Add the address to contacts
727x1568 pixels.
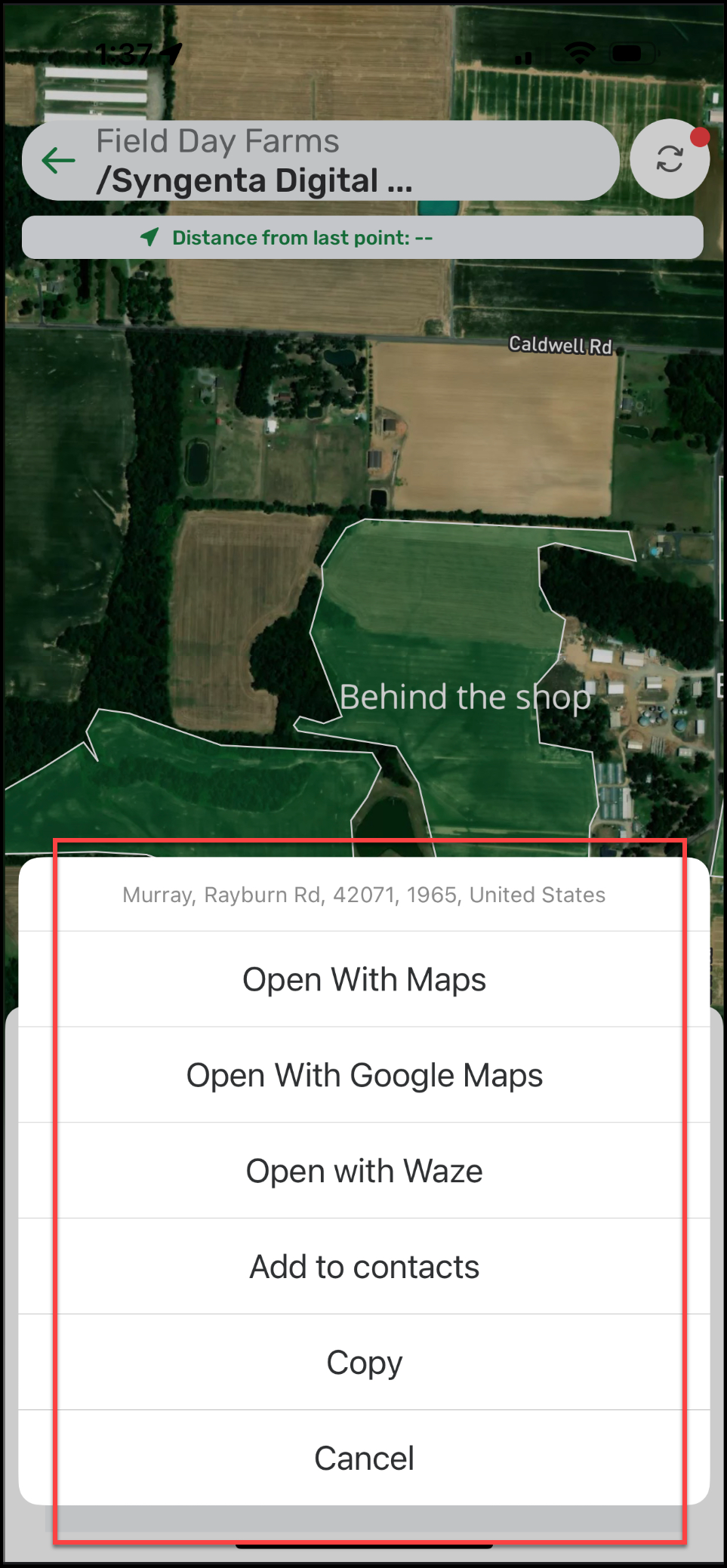point(364,1267)
